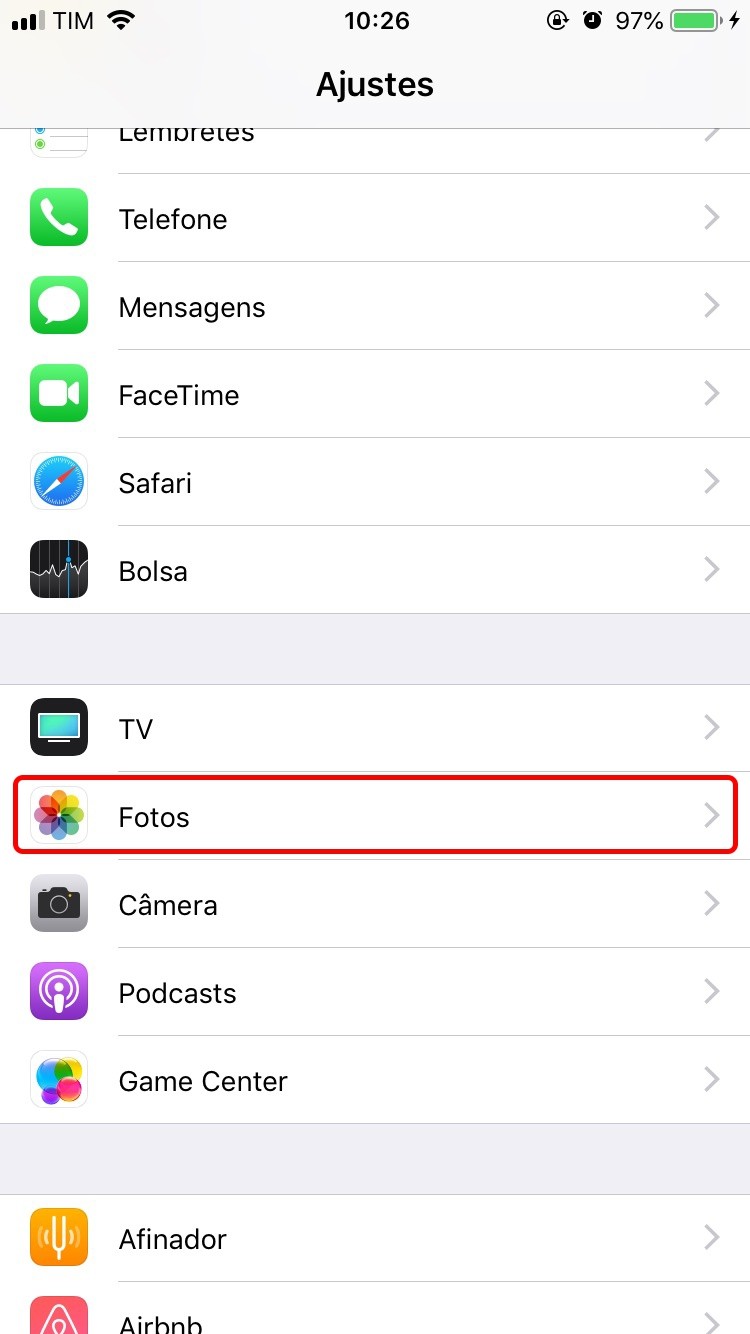The image size is (750, 1334).
Task: Open Fotos settings
Action: point(375,817)
